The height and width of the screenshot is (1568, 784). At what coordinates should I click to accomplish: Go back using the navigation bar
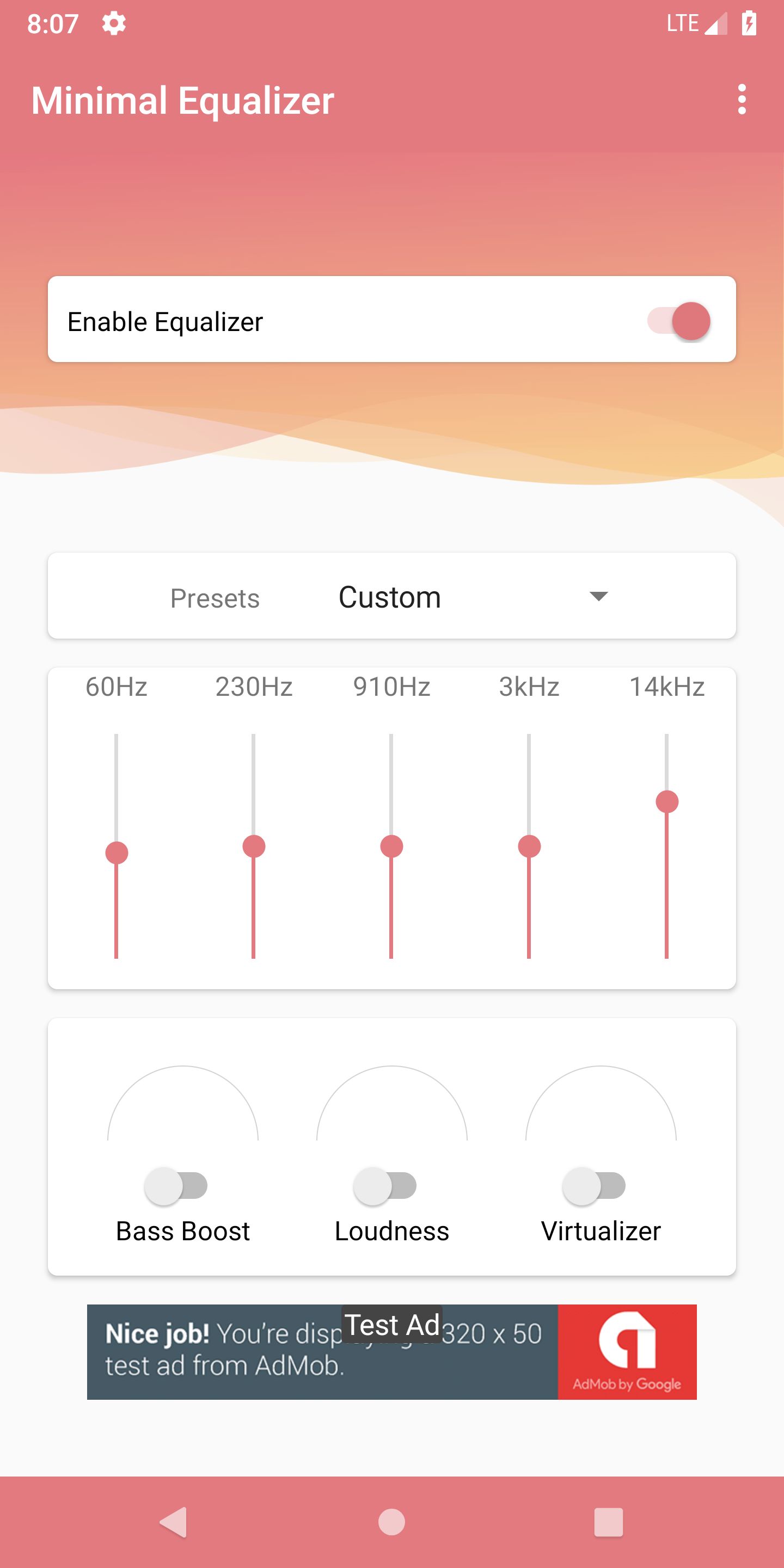pos(174,1522)
